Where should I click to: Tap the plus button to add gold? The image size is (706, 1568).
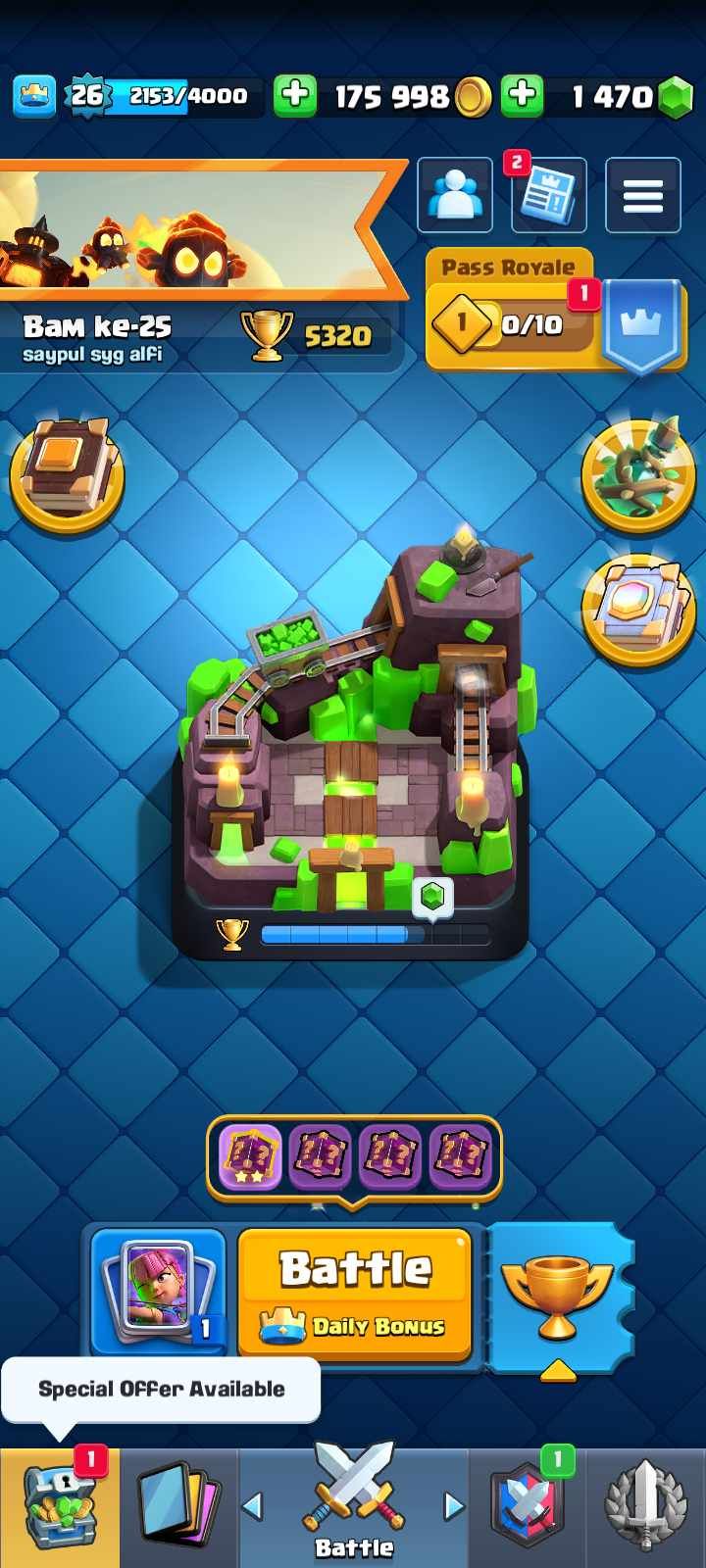tap(294, 95)
